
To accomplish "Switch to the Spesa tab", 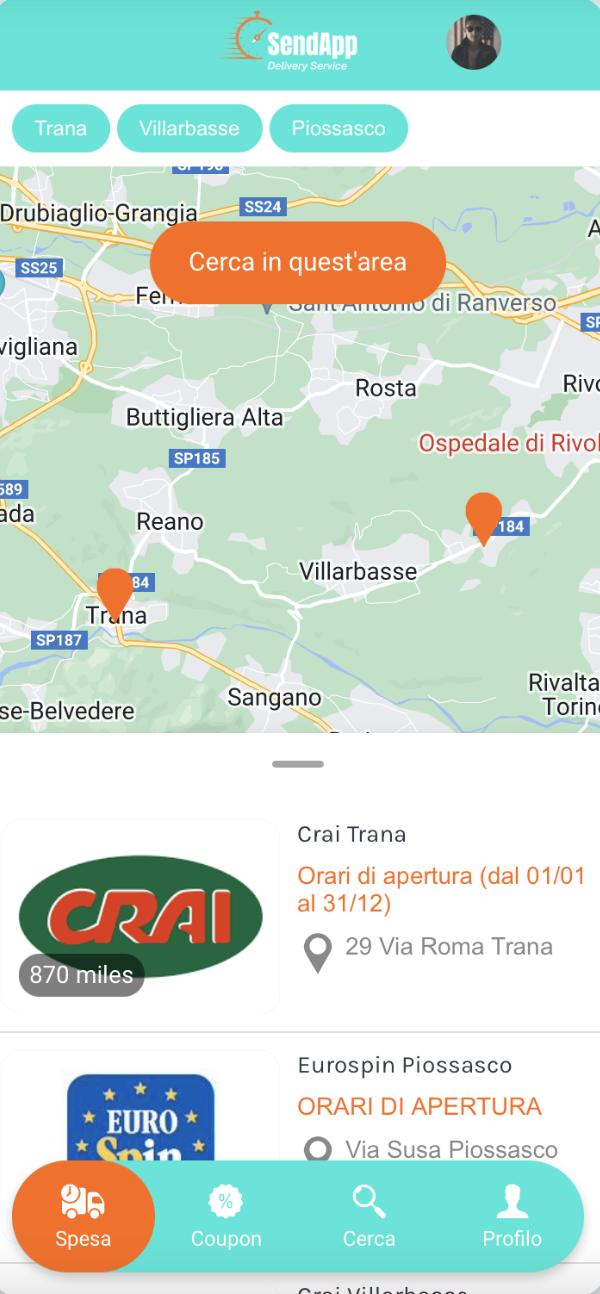I will point(83,1216).
